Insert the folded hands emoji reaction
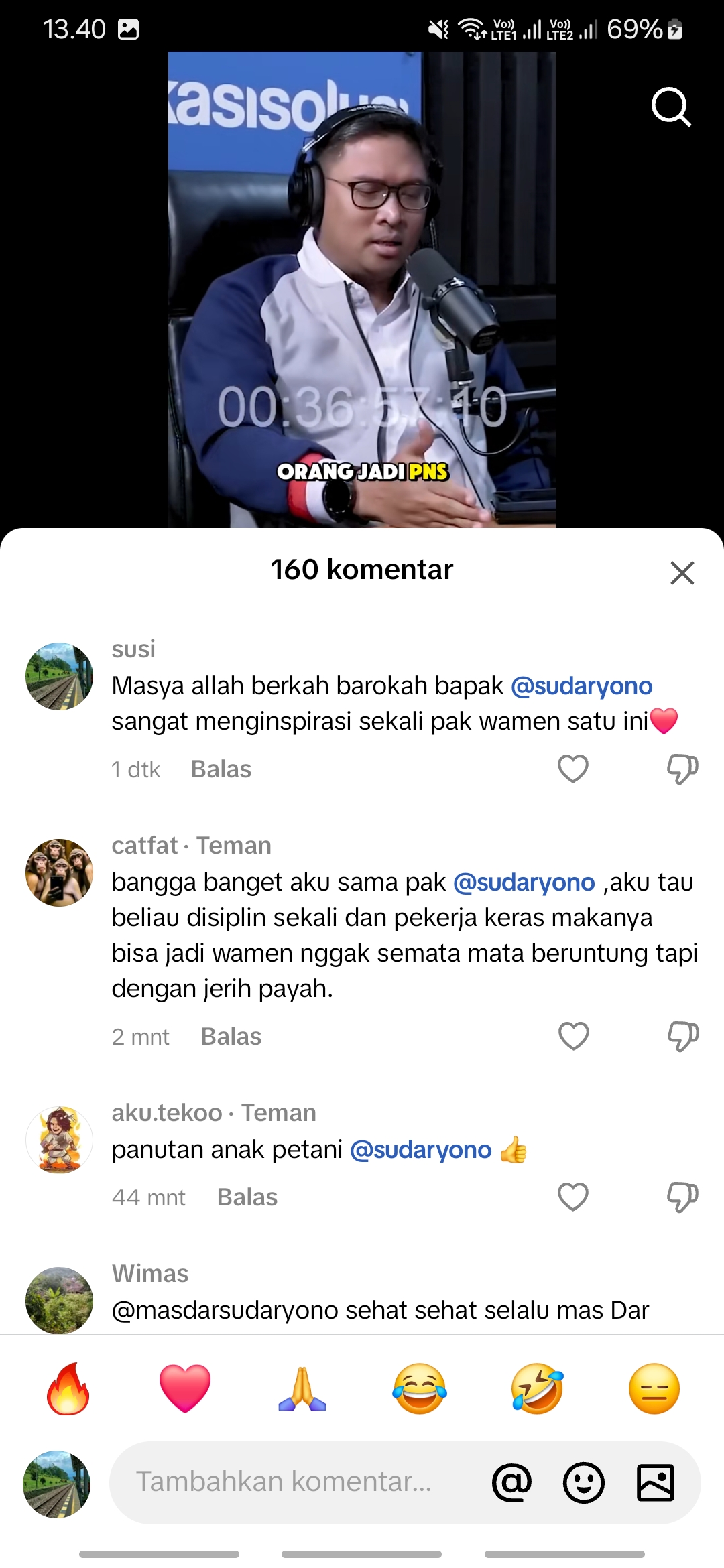The width and height of the screenshot is (724, 1568). coord(302,1388)
